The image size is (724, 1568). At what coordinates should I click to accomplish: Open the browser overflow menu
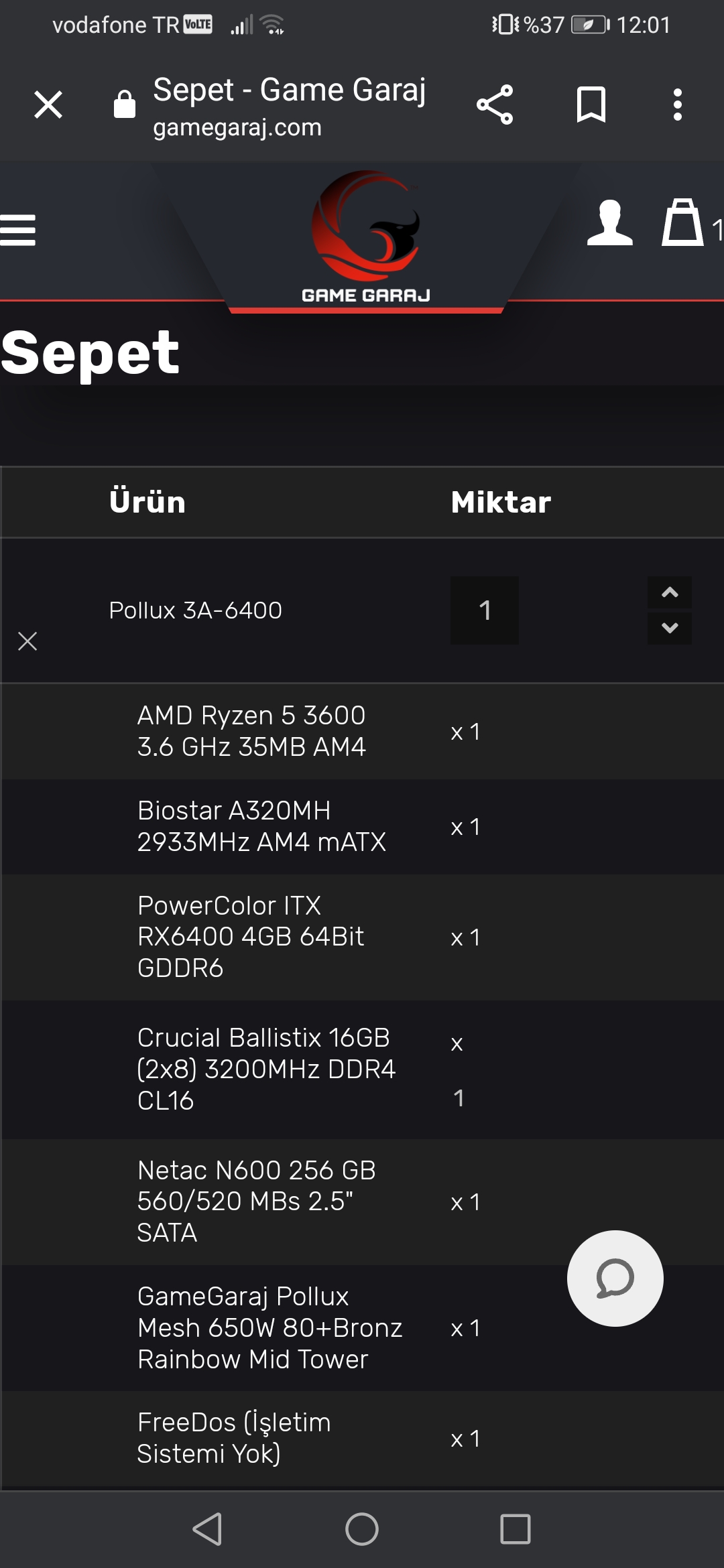click(x=678, y=105)
